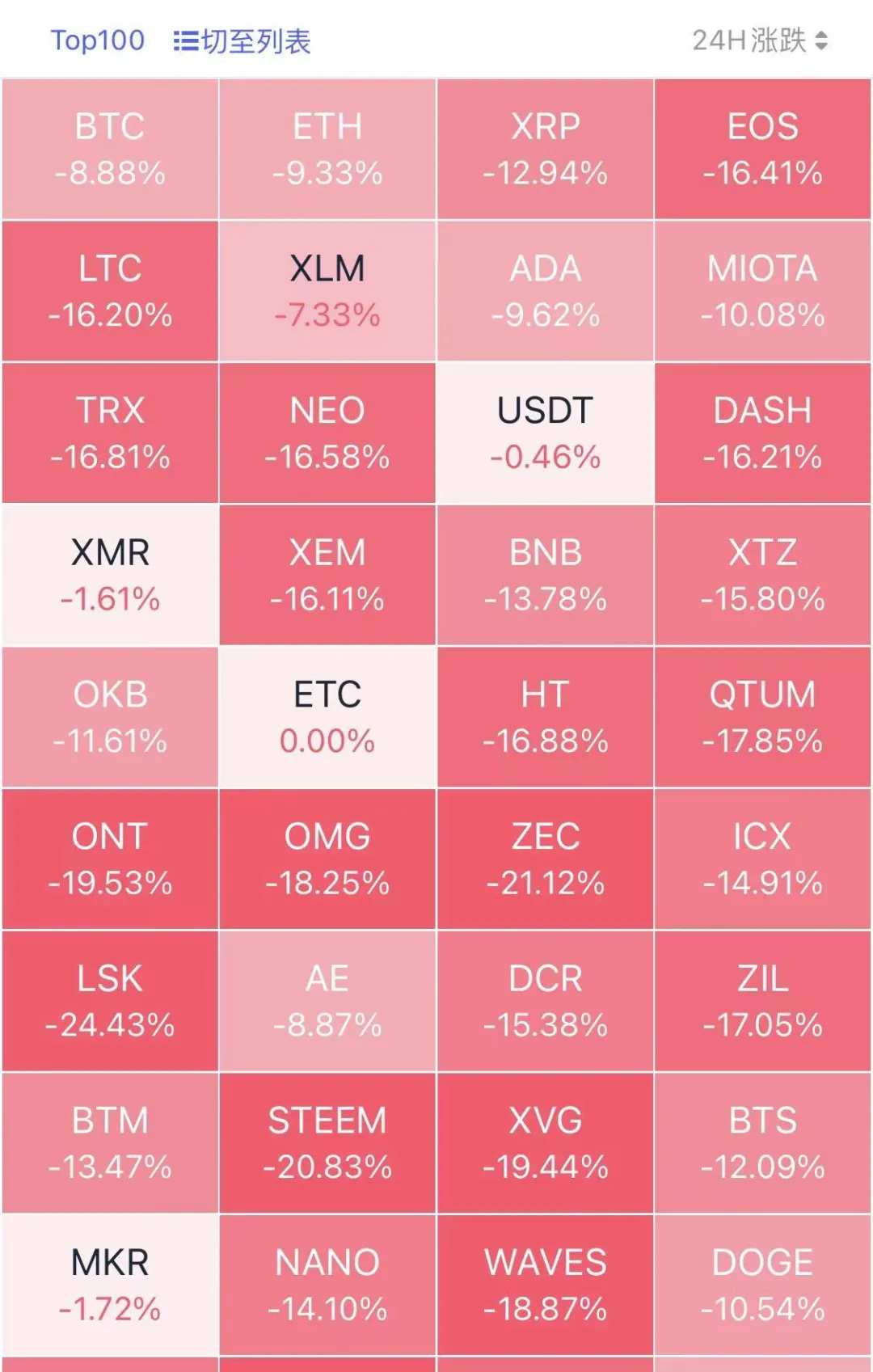This screenshot has height=1372, width=873.
Task: Open EOS market details
Action: (762, 150)
